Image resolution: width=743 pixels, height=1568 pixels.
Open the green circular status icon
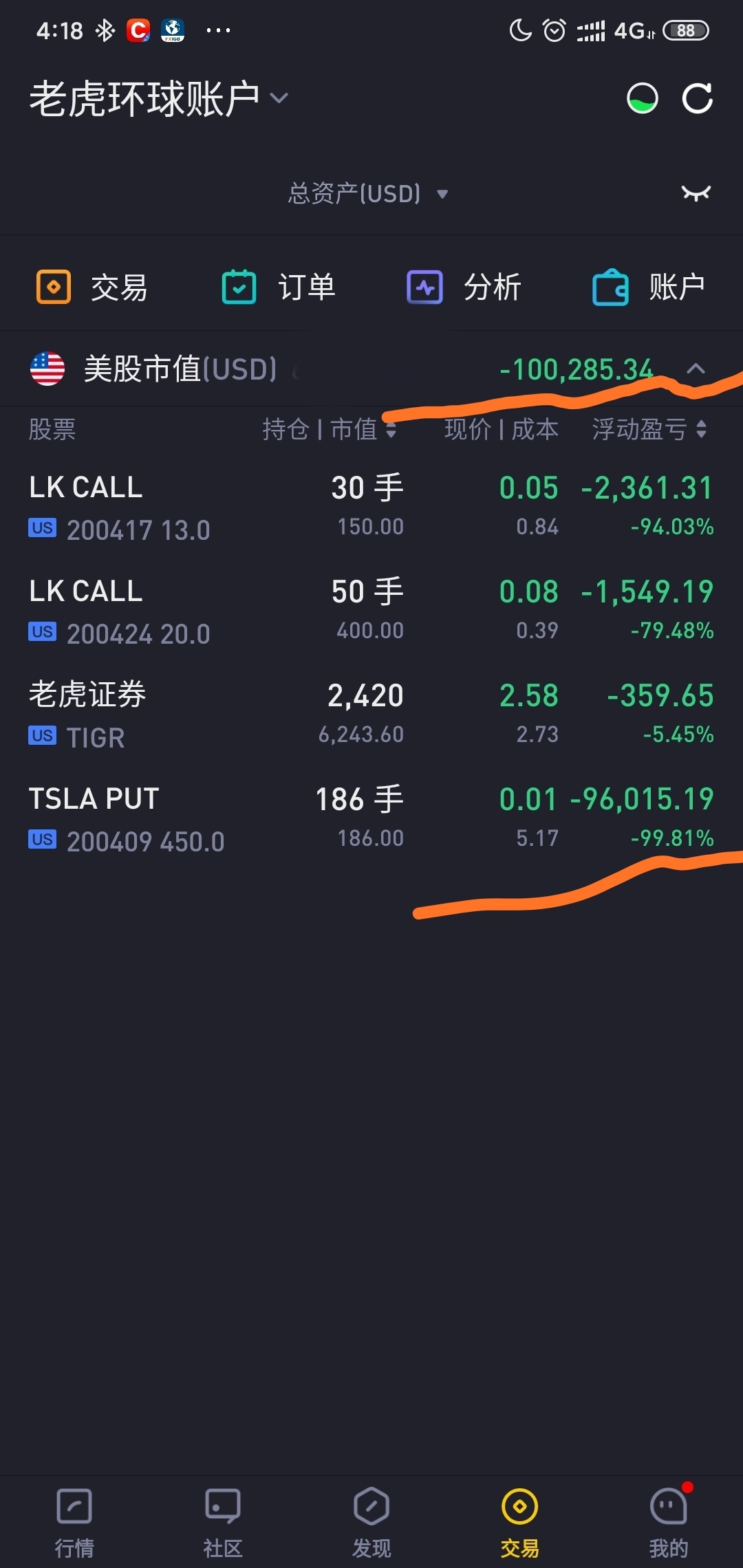point(642,98)
